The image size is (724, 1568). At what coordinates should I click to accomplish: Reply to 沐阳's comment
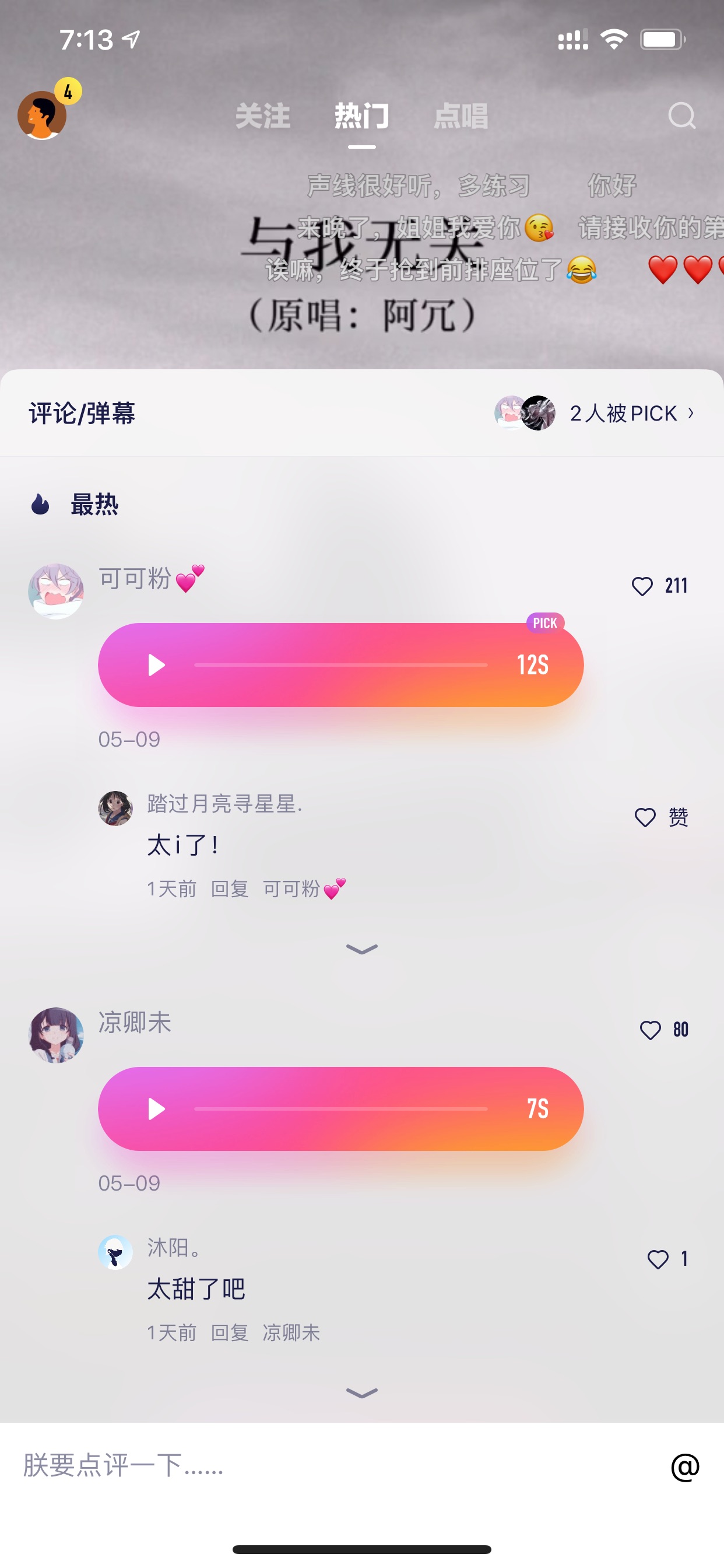[229, 1332]
